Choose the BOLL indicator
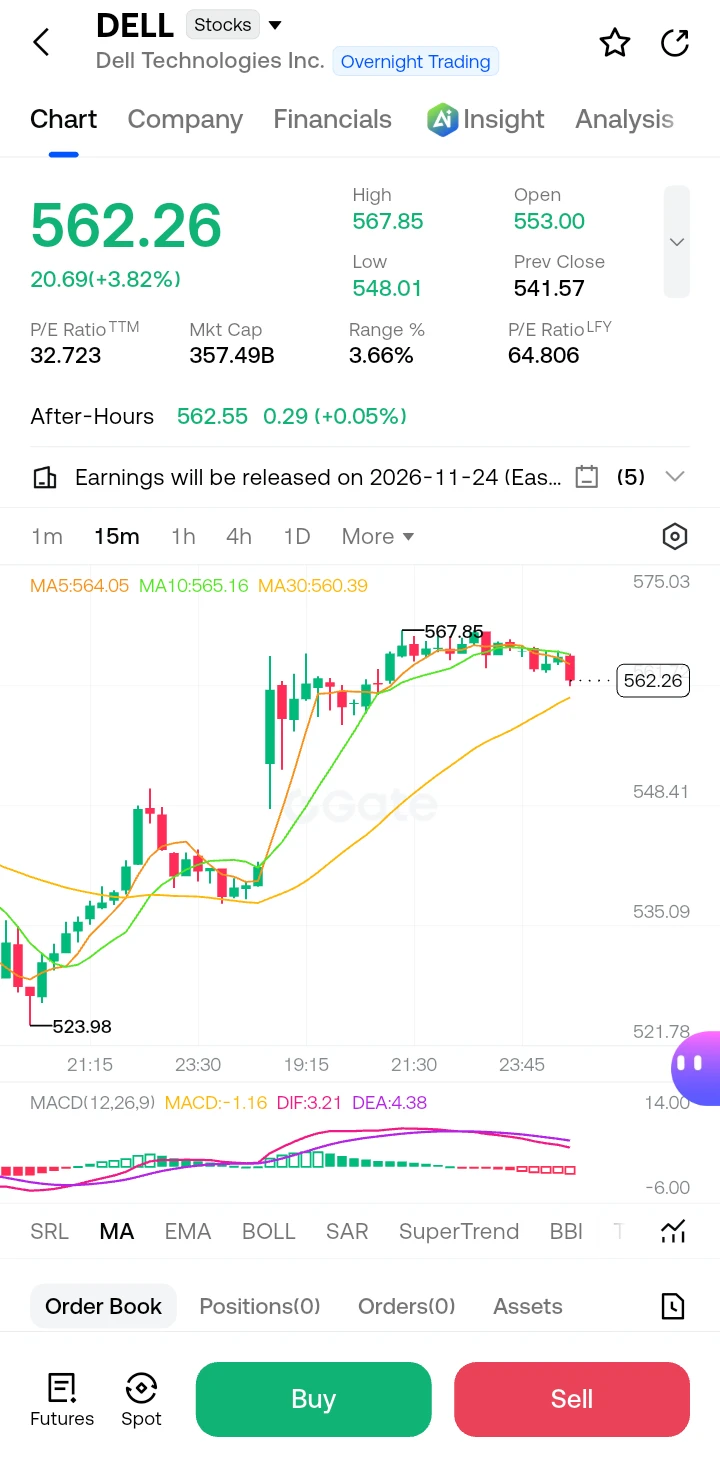 coord(269,1231)
